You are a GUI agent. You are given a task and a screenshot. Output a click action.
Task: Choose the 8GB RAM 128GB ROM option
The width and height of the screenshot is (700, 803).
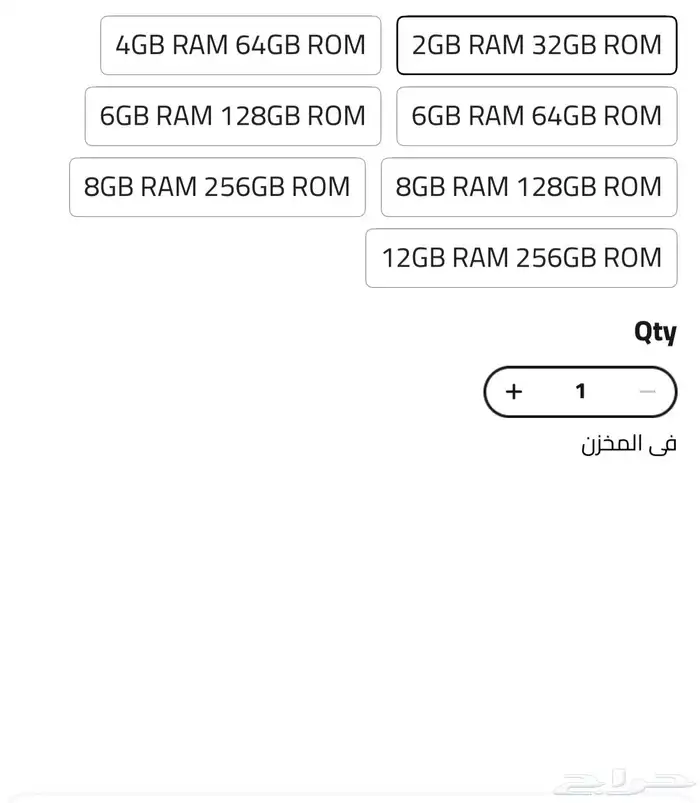[x=529, y=187]
